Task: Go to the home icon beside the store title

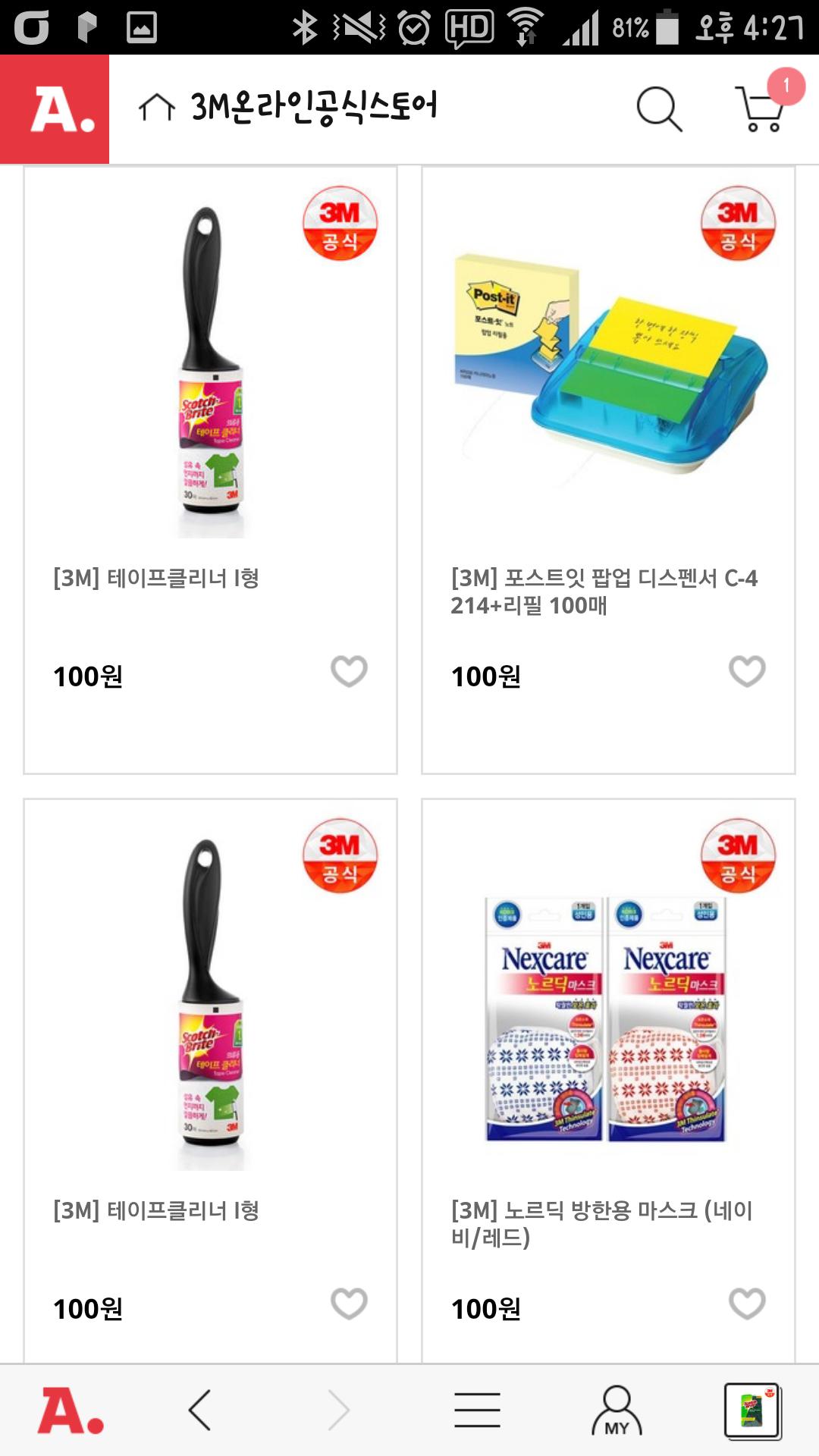Action: tap(157, 107)
